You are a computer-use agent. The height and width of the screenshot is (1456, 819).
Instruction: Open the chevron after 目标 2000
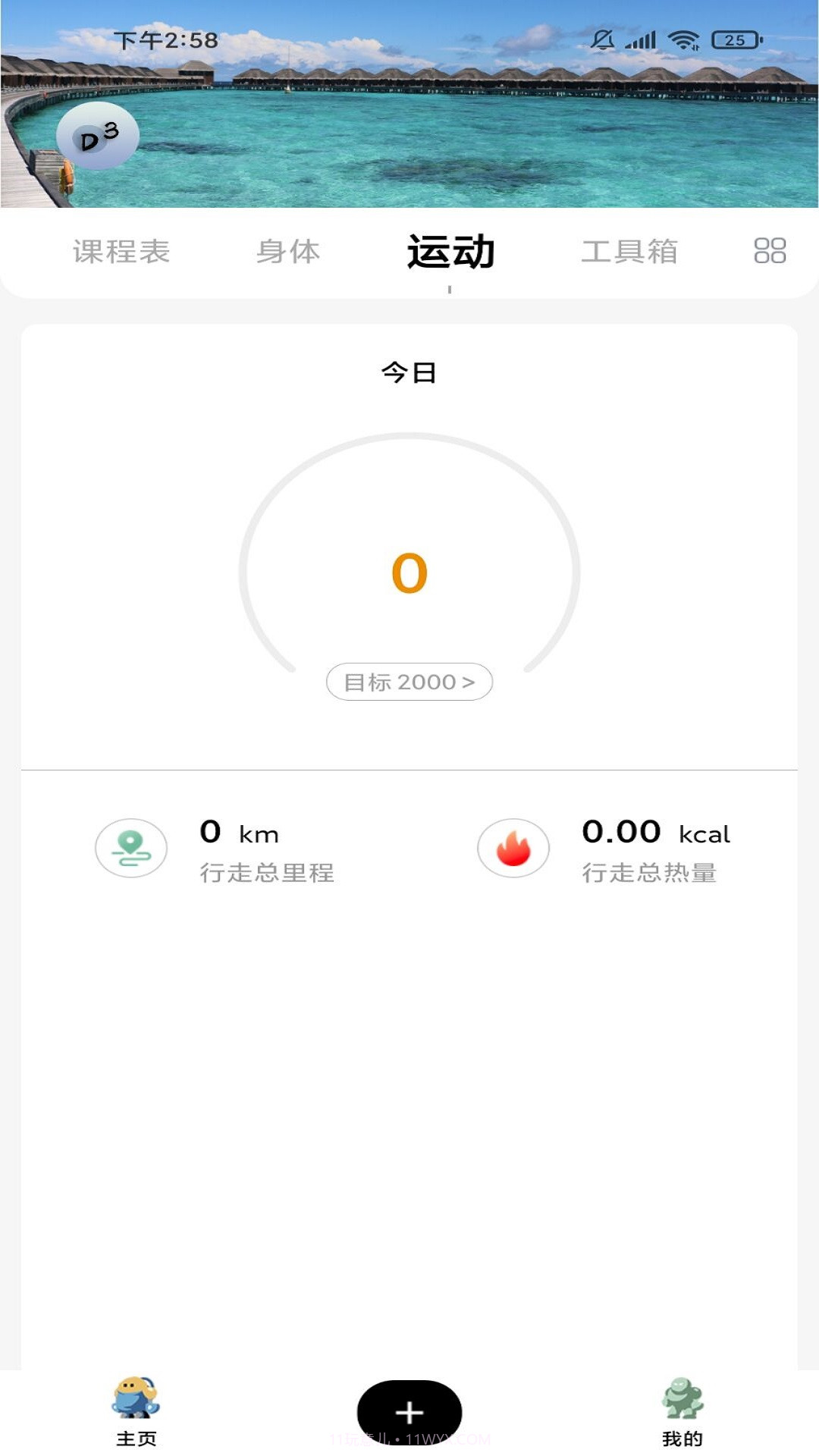click(x=469, y=682)
